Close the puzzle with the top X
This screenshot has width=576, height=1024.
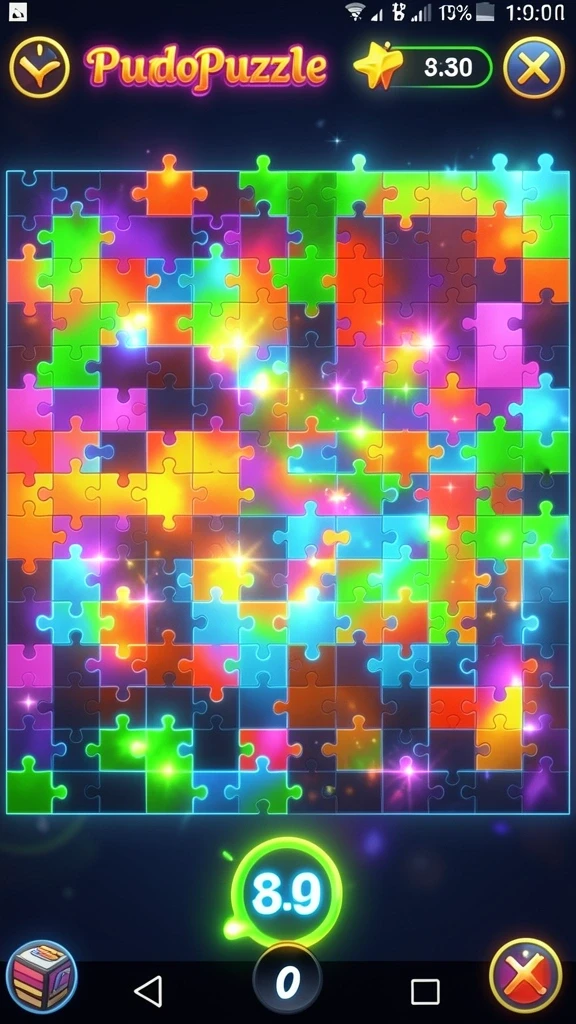[x=534, y=68]
